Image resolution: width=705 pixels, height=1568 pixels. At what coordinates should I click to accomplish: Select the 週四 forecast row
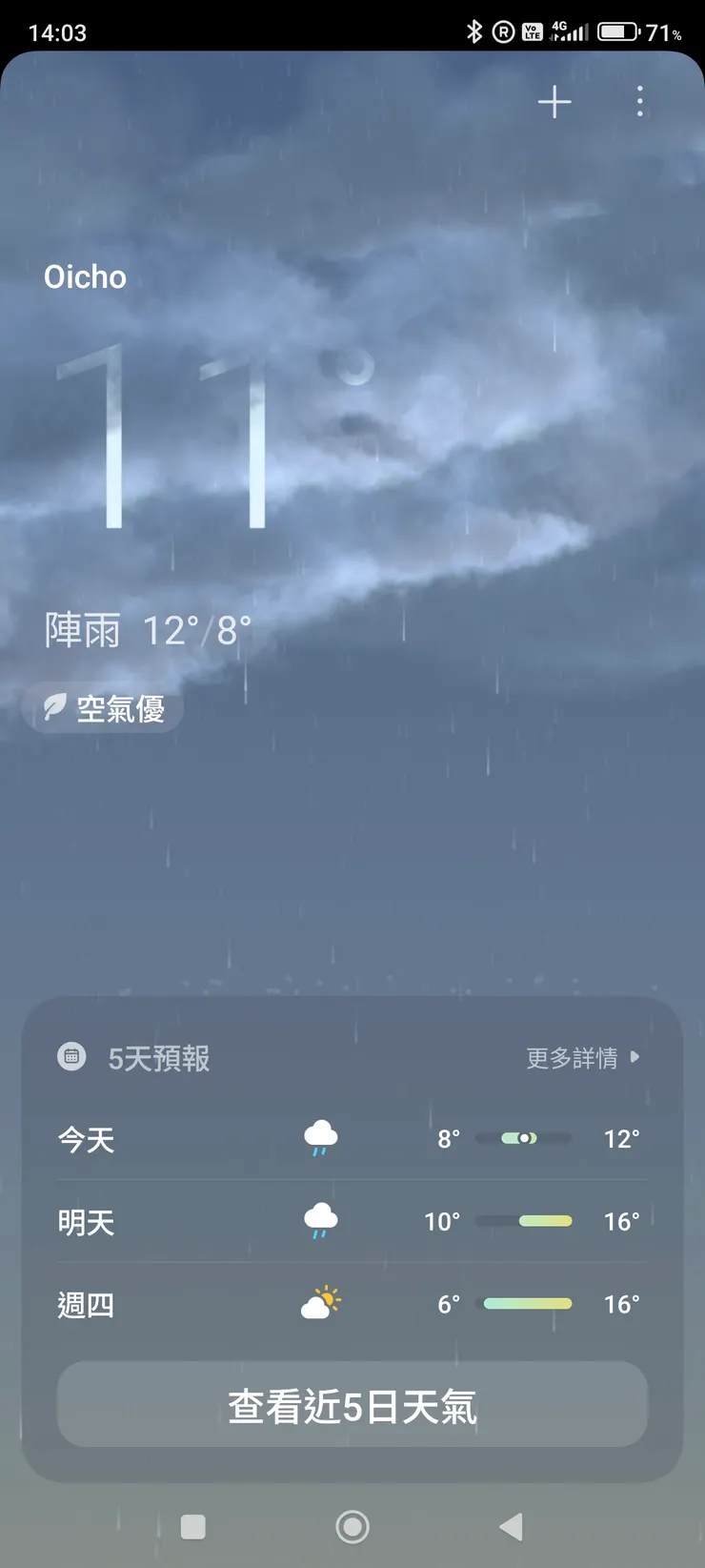click(x=352, y=1303)
